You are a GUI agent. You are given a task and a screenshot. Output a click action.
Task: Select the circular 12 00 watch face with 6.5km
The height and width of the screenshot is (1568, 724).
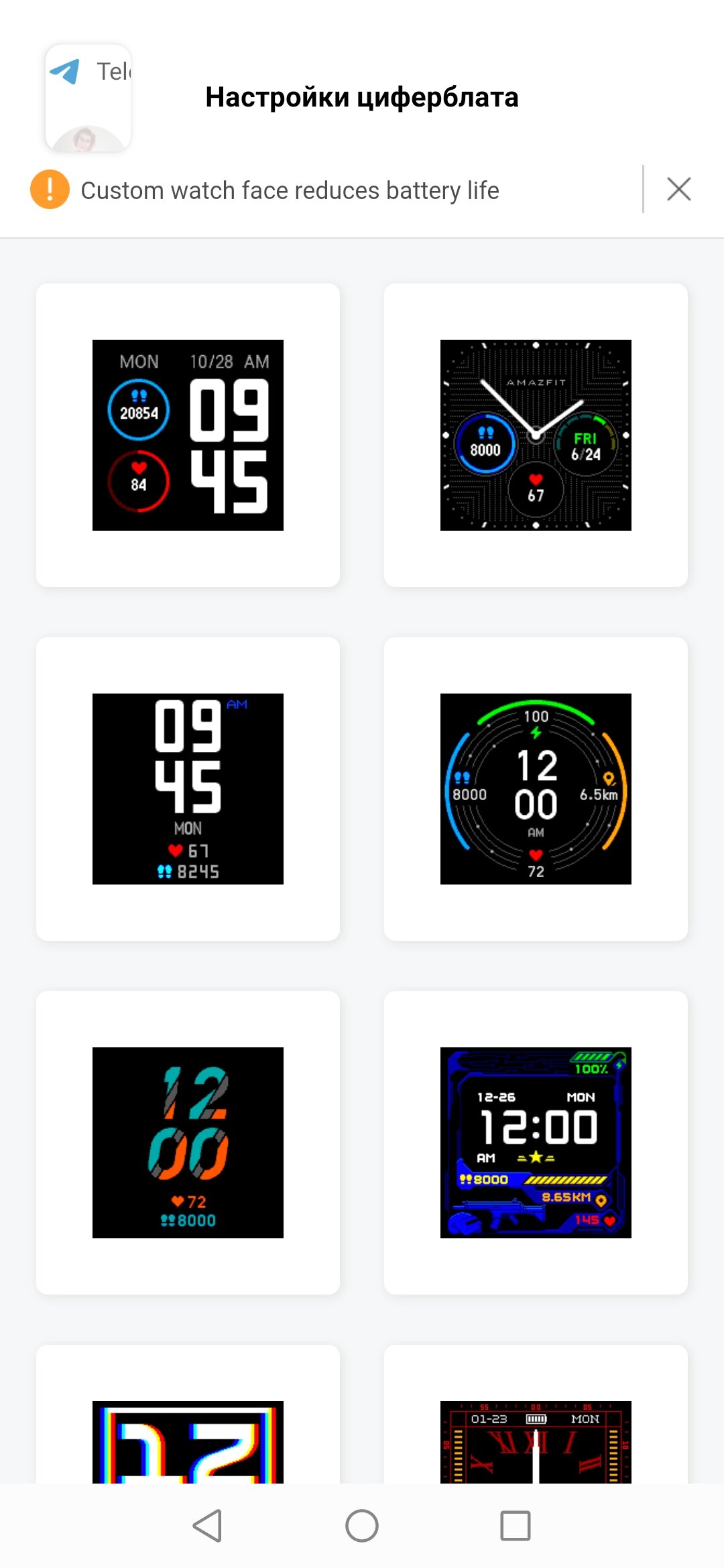pyautogui.click(x=536, y=789)
